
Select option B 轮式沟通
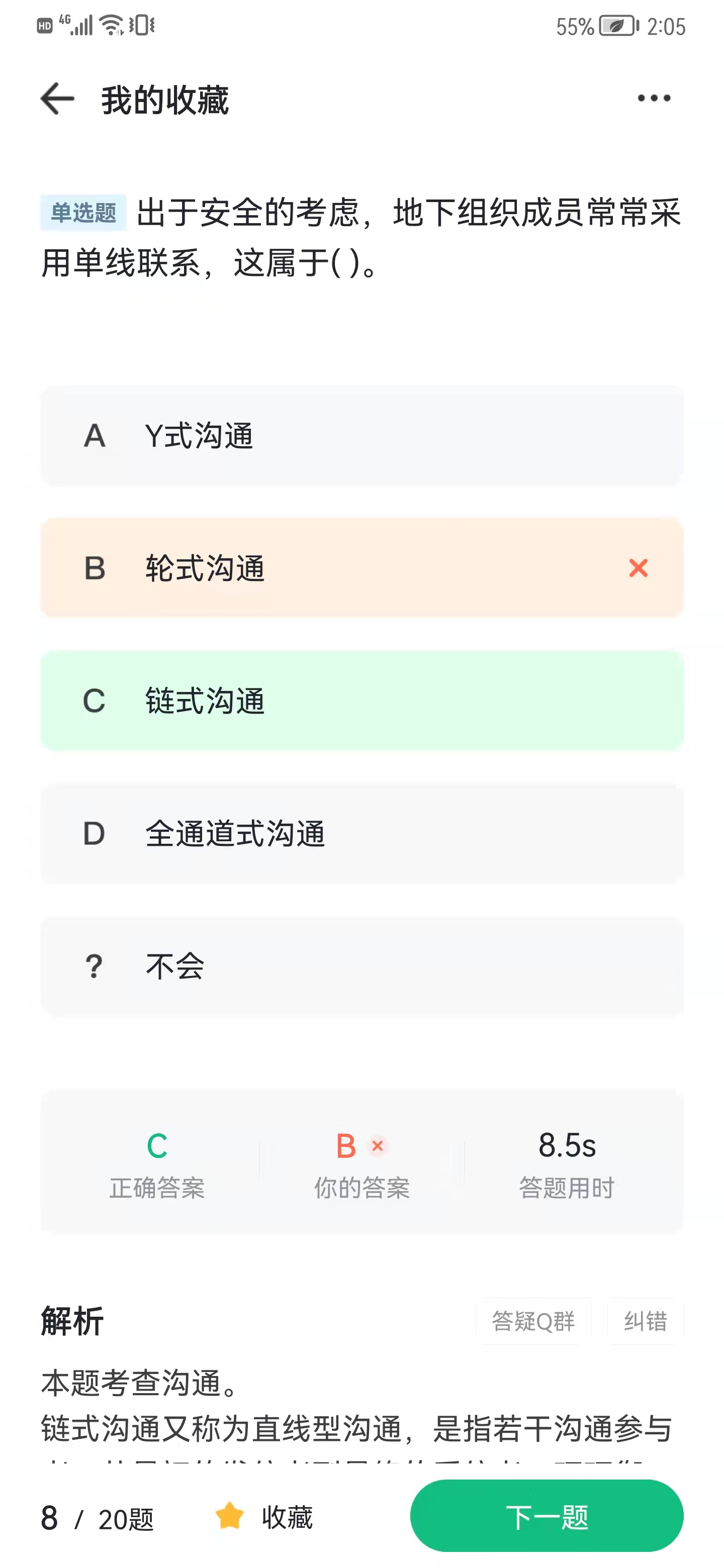(361, 568)
